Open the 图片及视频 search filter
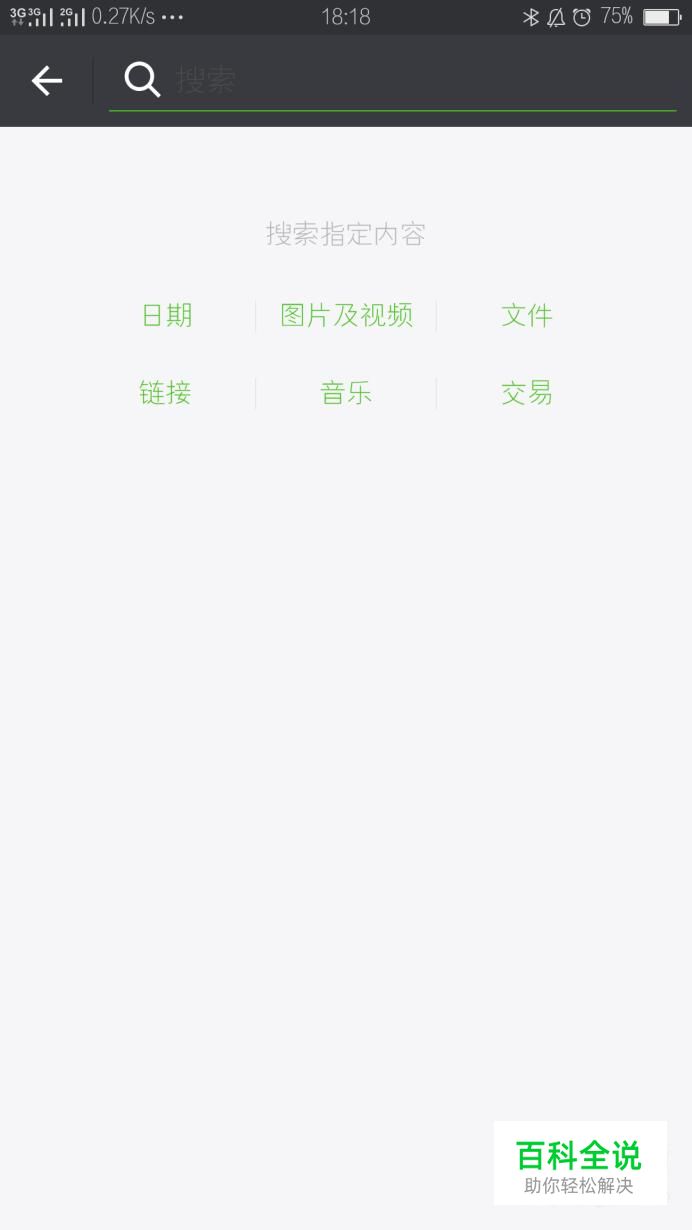This screenshot has height=1230, width=692. [x=346, y=316]
